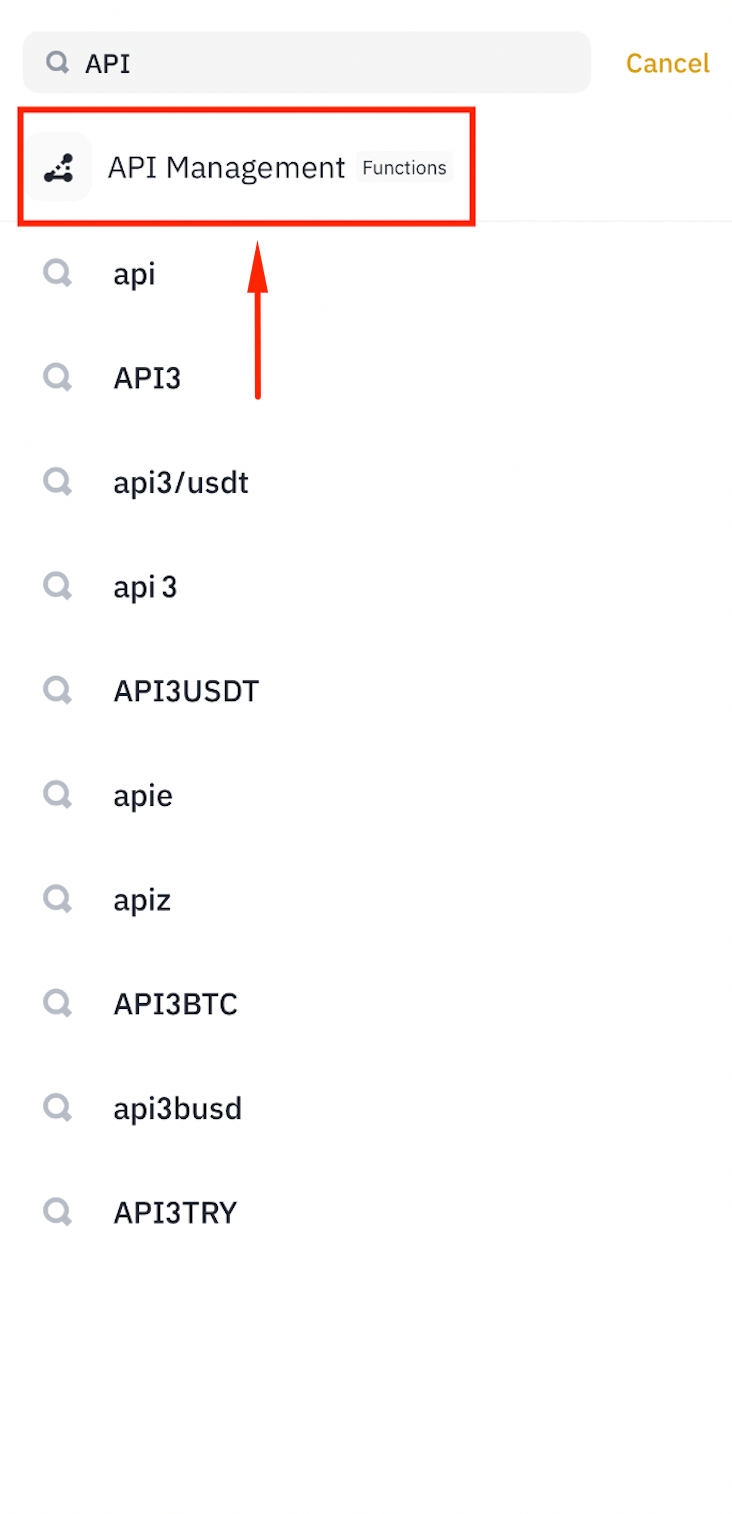732x1514 pixels.
Task: Click the search icon beside "API3" suggestion
Action: click(x=57, y=377)
